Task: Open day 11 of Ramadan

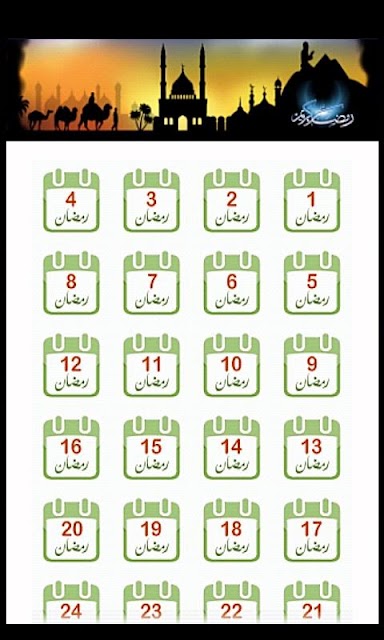Action: [151, 365]
